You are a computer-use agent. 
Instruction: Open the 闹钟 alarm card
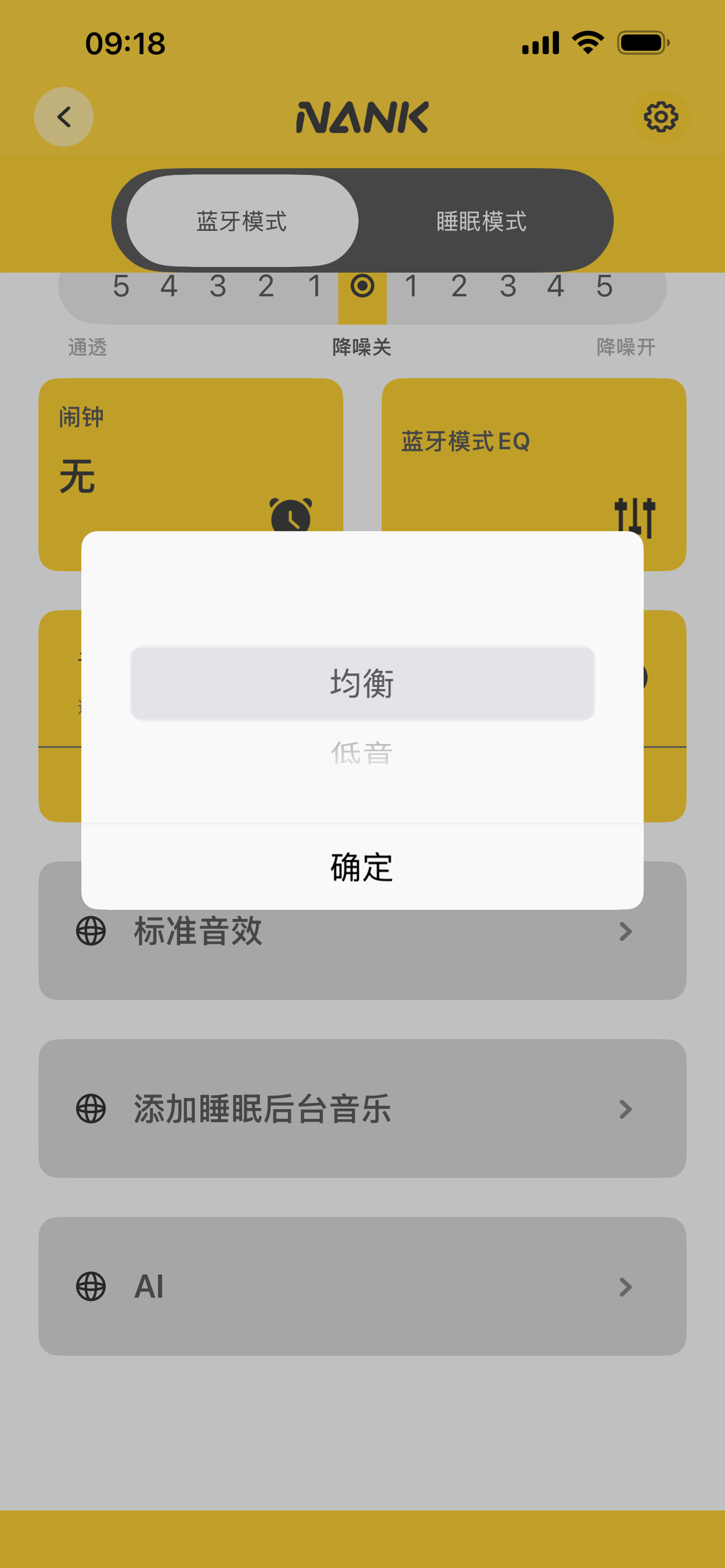(x=190, y=454)
